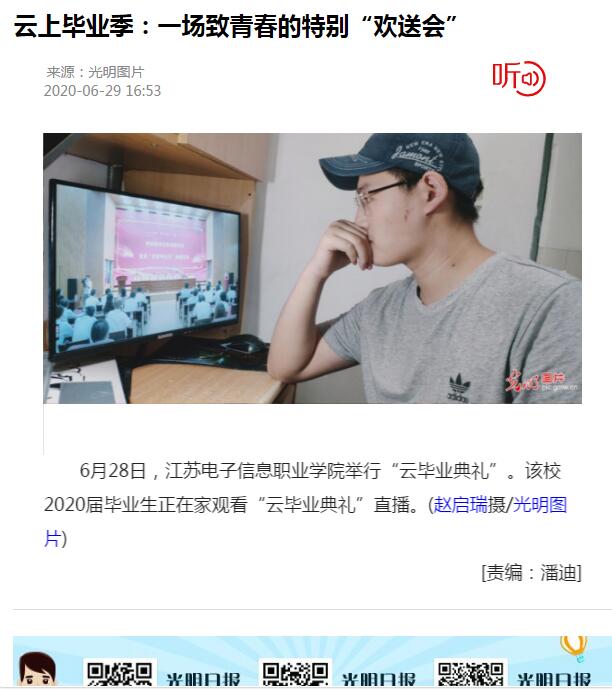Open the article photo of the graduate
612x689 pixels.
click(x=312, y=268)
